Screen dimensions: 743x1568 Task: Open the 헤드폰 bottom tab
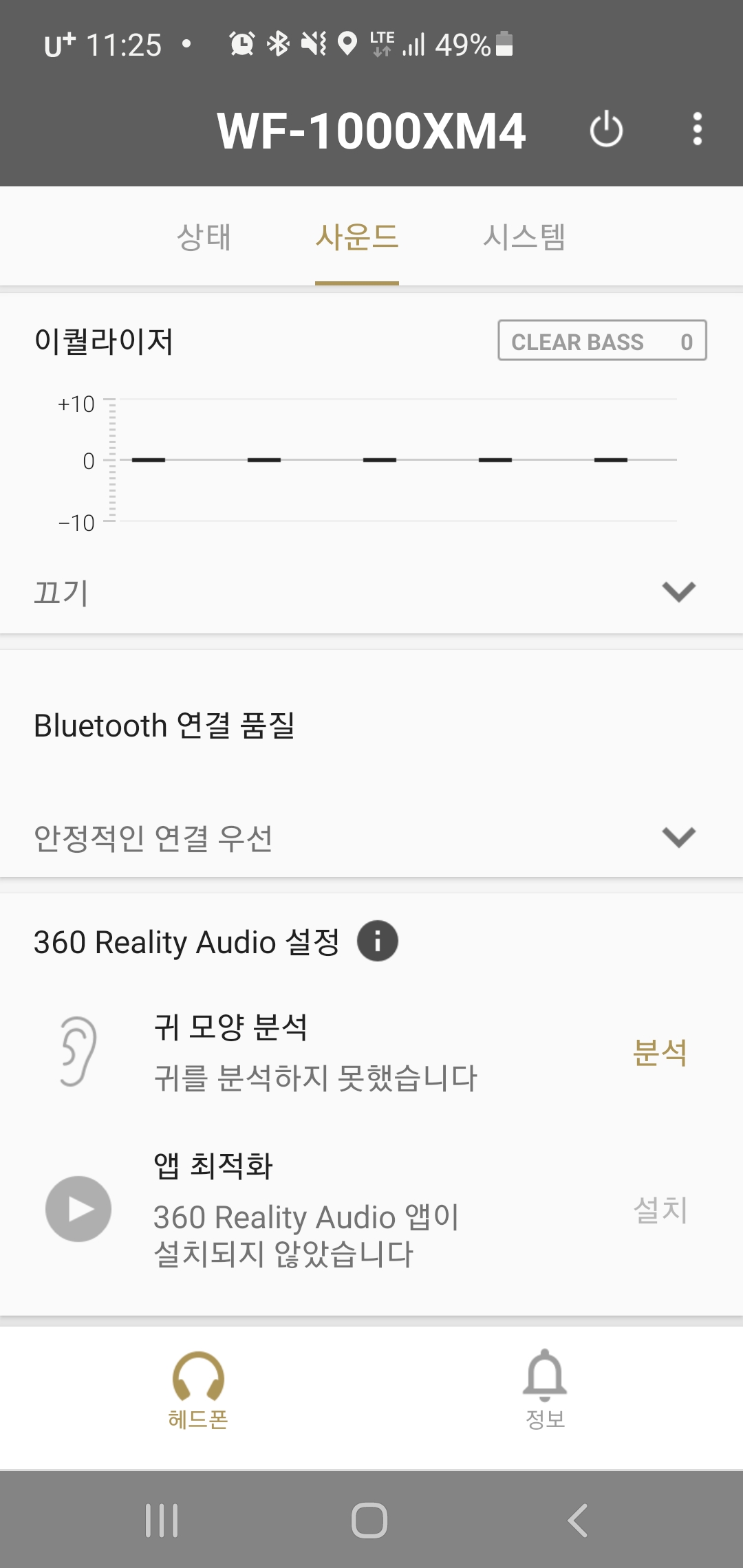pos(198,1389)
